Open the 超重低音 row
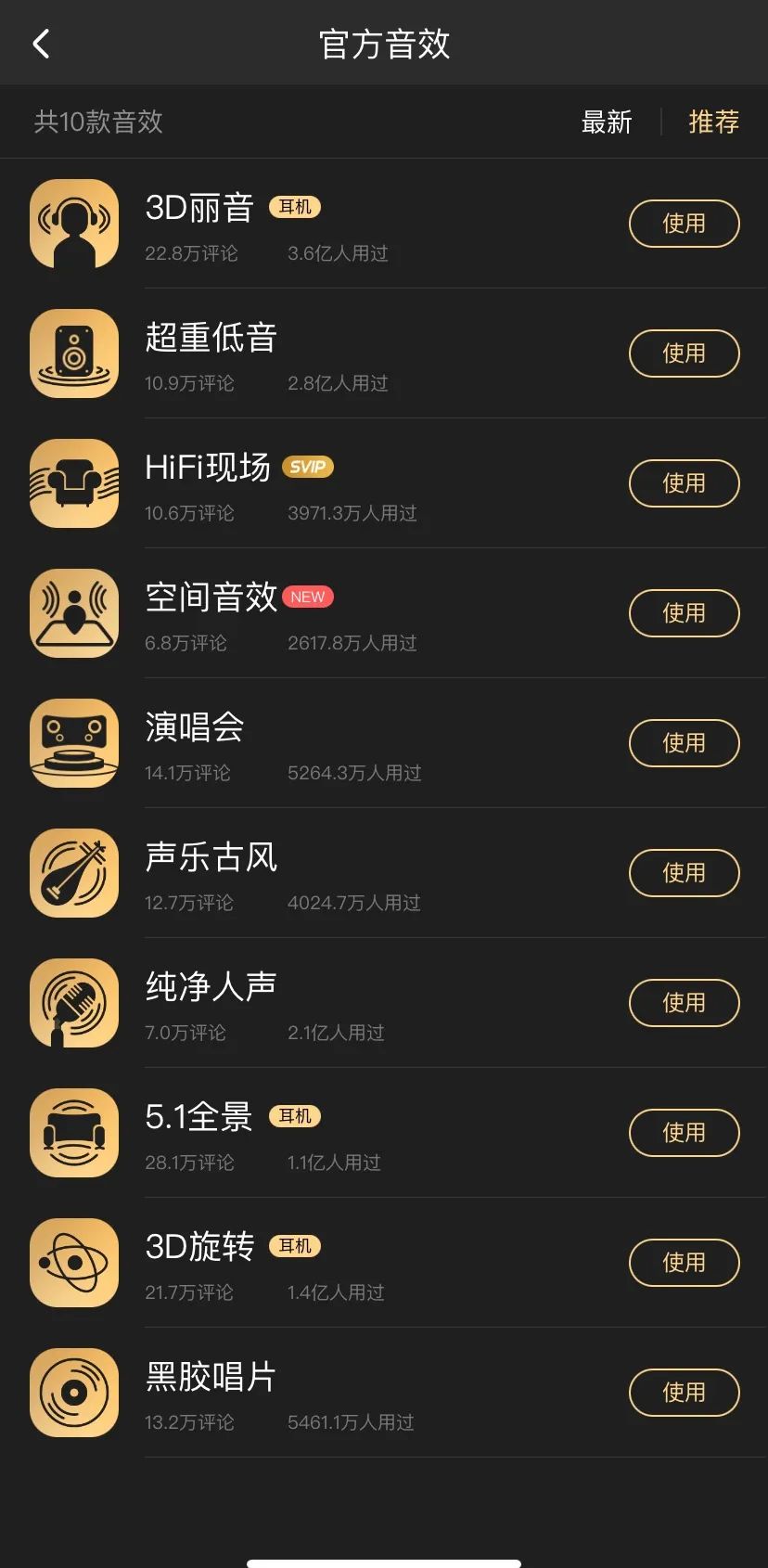 tap(211, 338)
